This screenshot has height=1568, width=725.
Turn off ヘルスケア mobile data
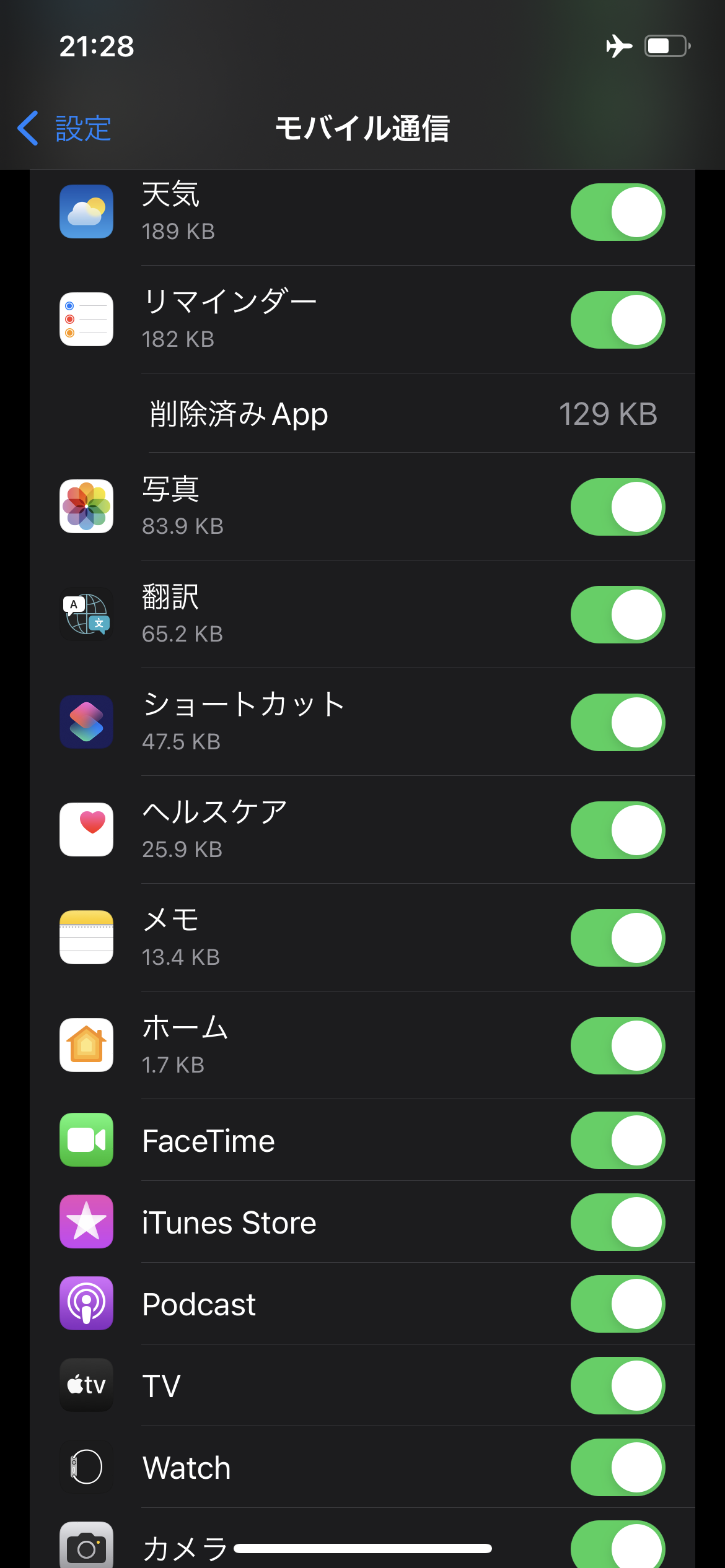pyautogui.click(x=617, y=830)
